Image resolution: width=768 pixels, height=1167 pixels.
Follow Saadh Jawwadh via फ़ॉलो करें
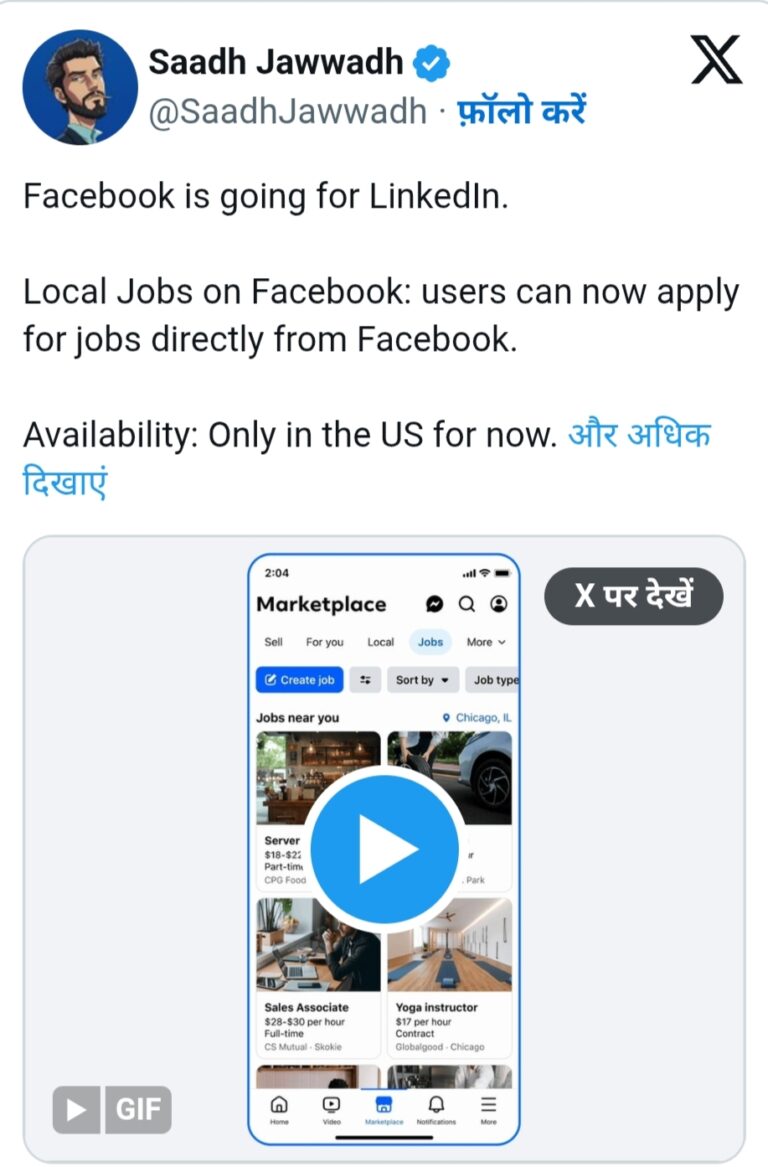coord(520,111)
